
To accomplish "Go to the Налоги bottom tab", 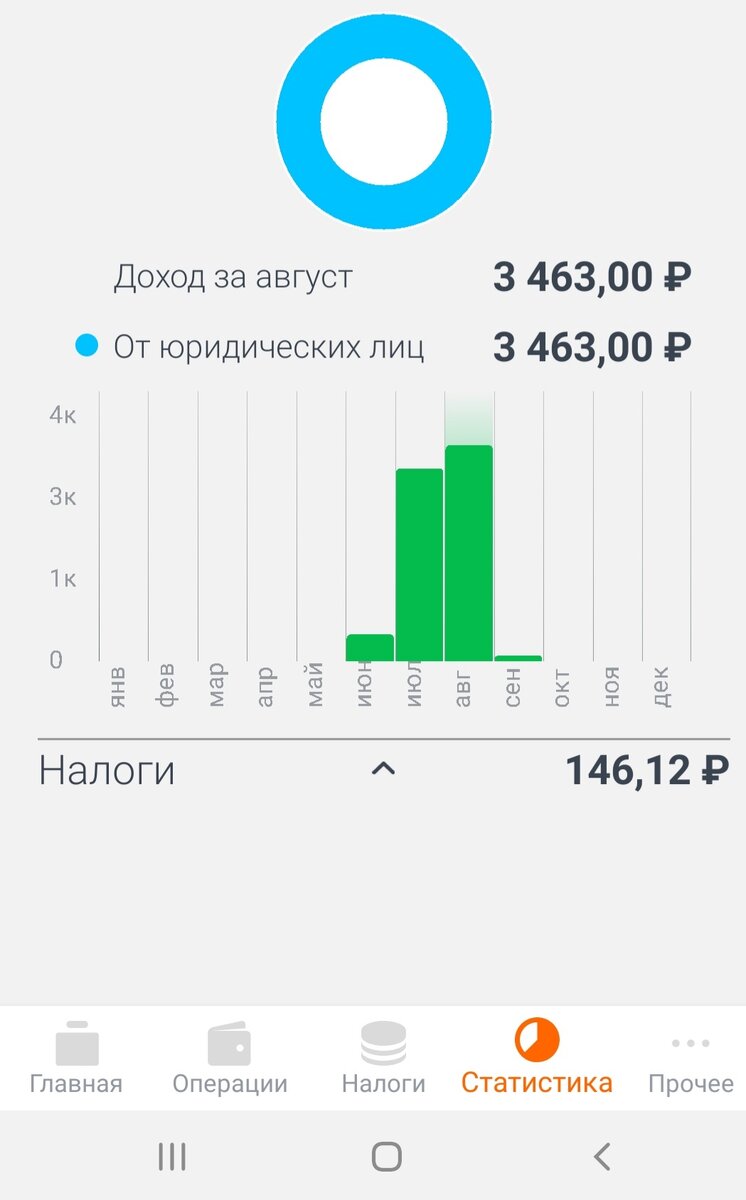I will point(383,1058).
